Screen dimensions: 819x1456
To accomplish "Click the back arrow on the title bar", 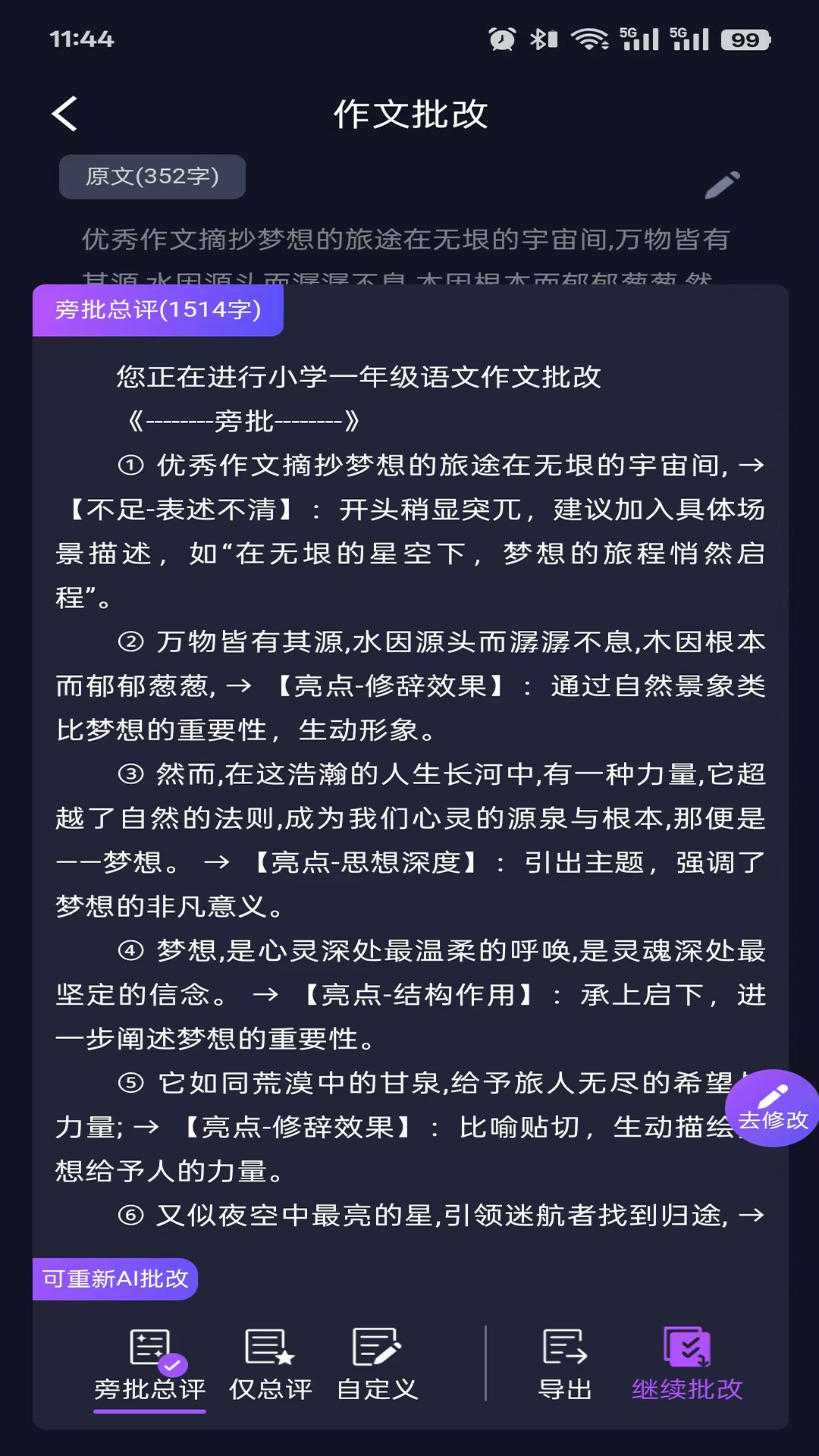I will (64, 115).
